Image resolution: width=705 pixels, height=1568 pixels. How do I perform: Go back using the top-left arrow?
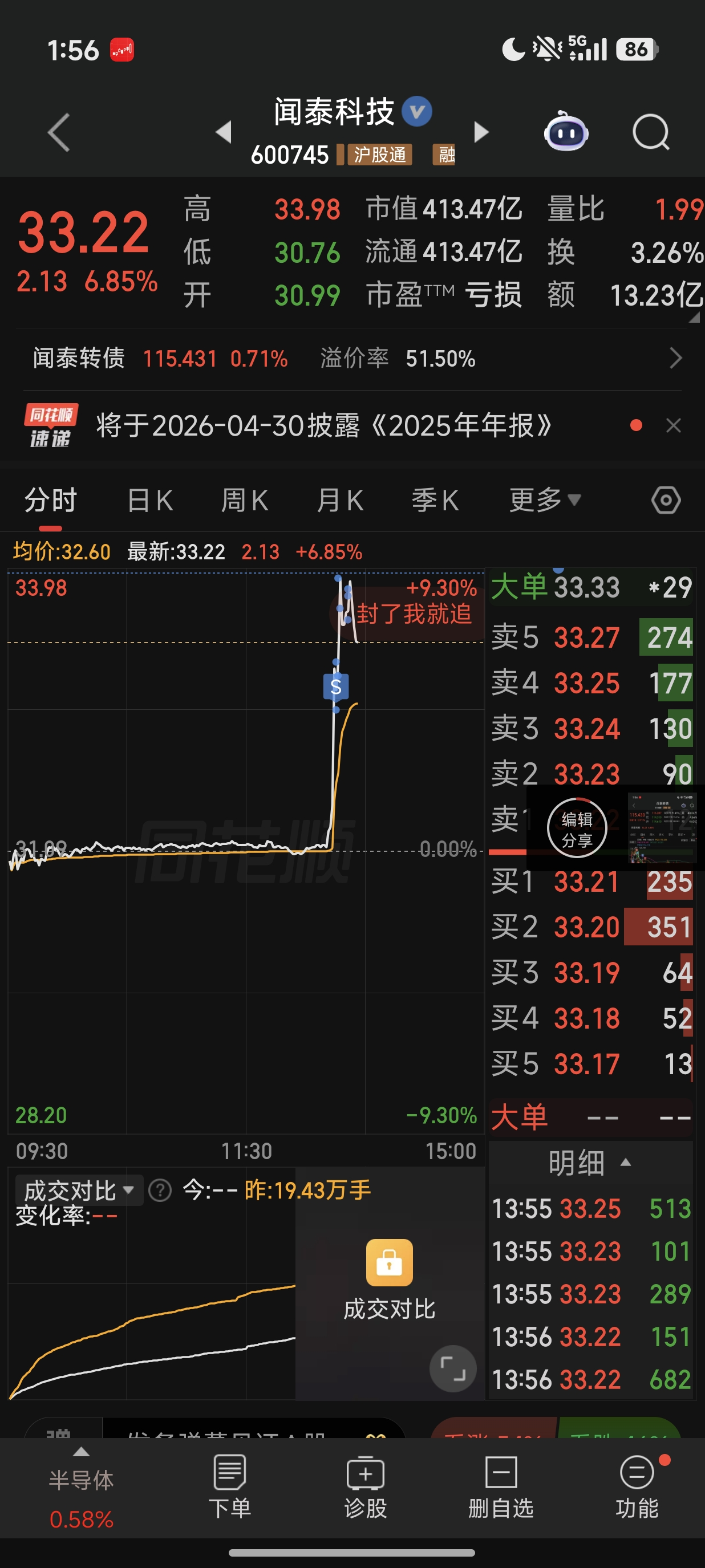pyautogui.click(x=59, y=132)
